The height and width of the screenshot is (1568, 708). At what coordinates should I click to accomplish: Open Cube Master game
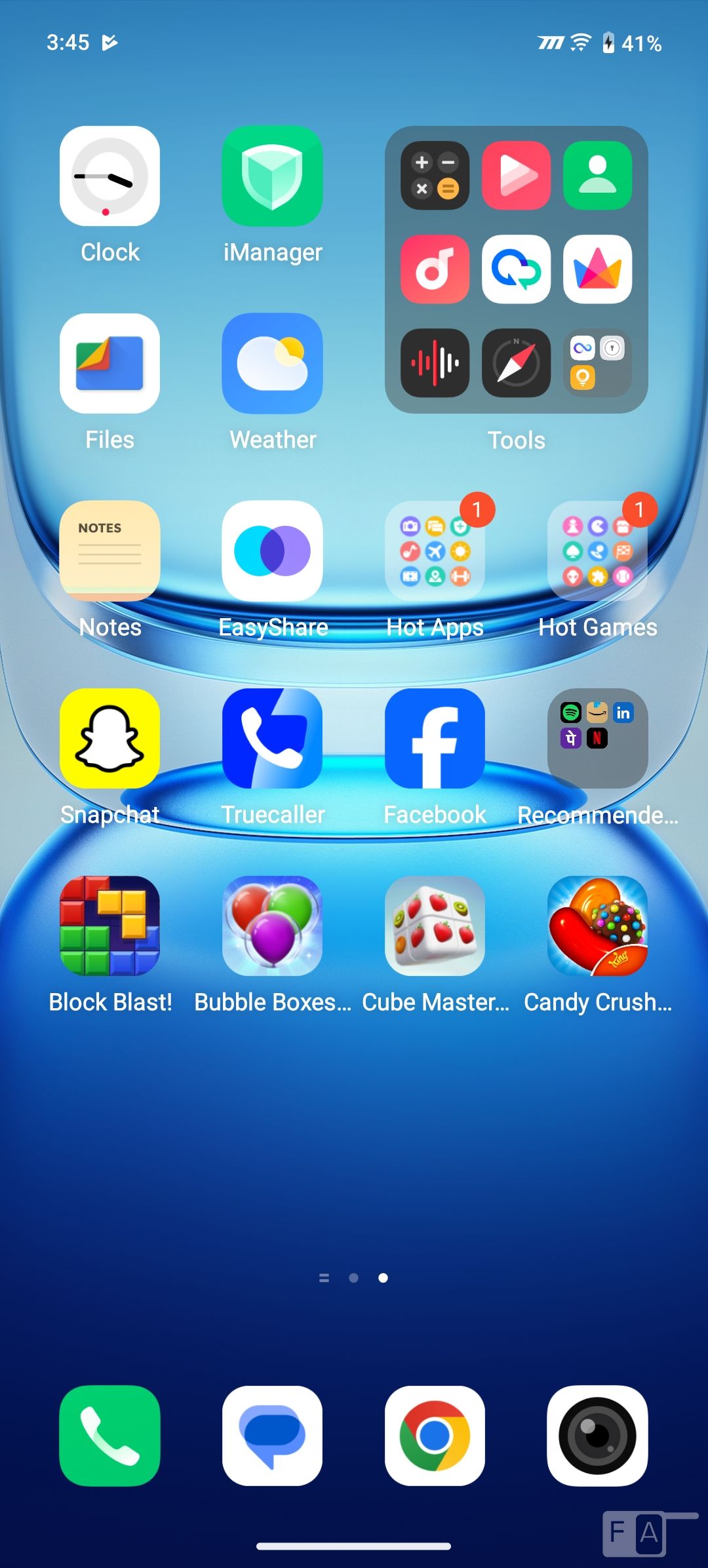tap(435, 926)
